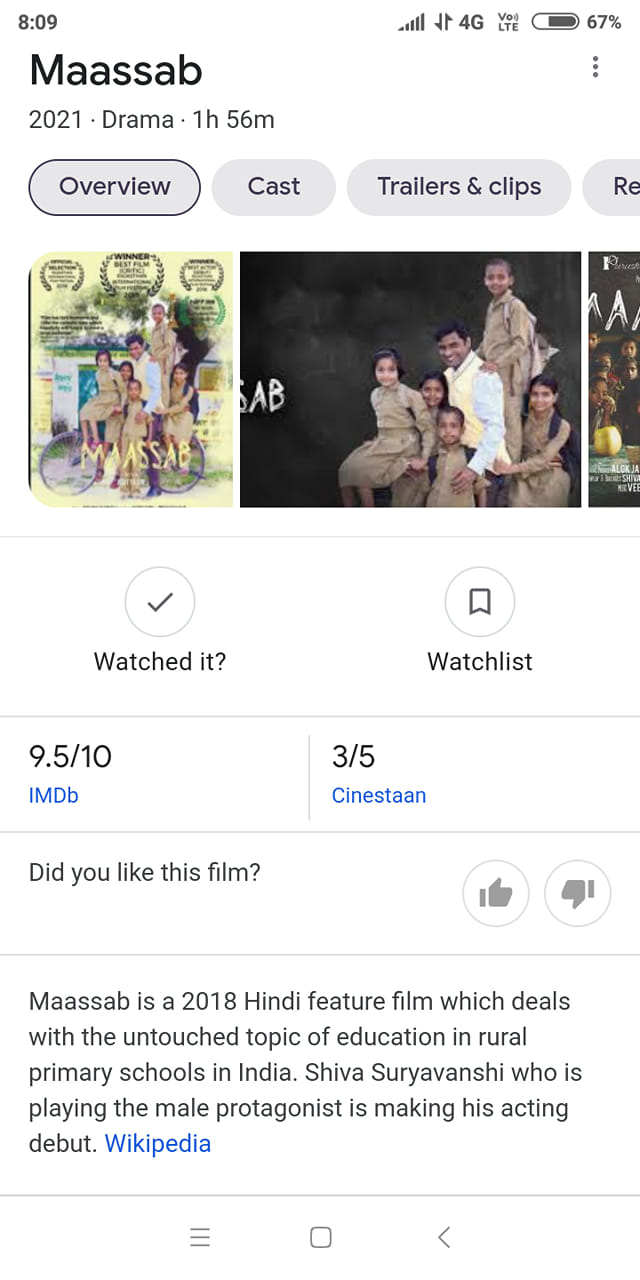Select the Overview chip
This screenshot has height=1280, width=640.
point(115,187)
